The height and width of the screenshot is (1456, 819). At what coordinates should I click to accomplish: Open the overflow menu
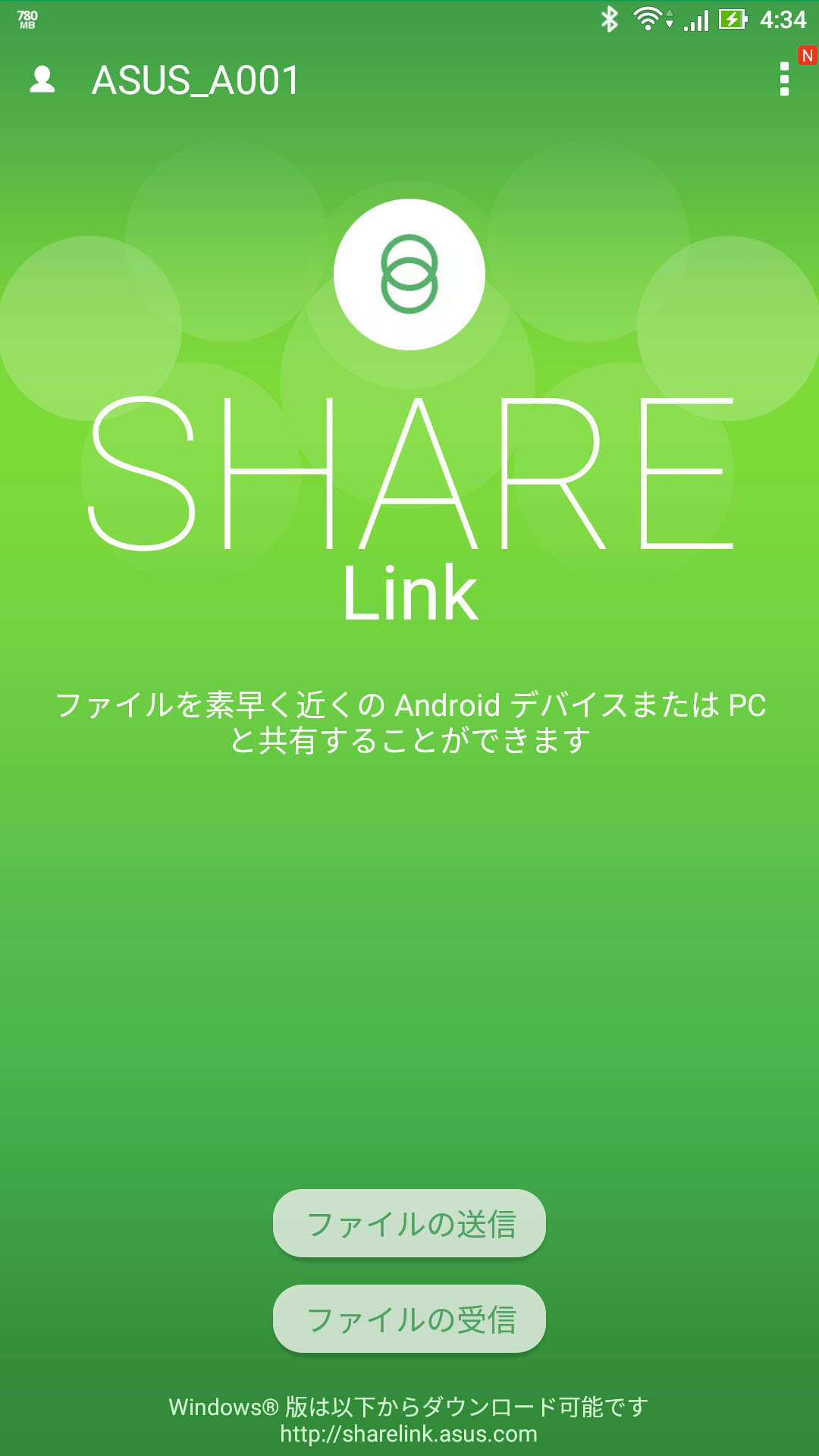pyautogui.click(x=784, y=80)
